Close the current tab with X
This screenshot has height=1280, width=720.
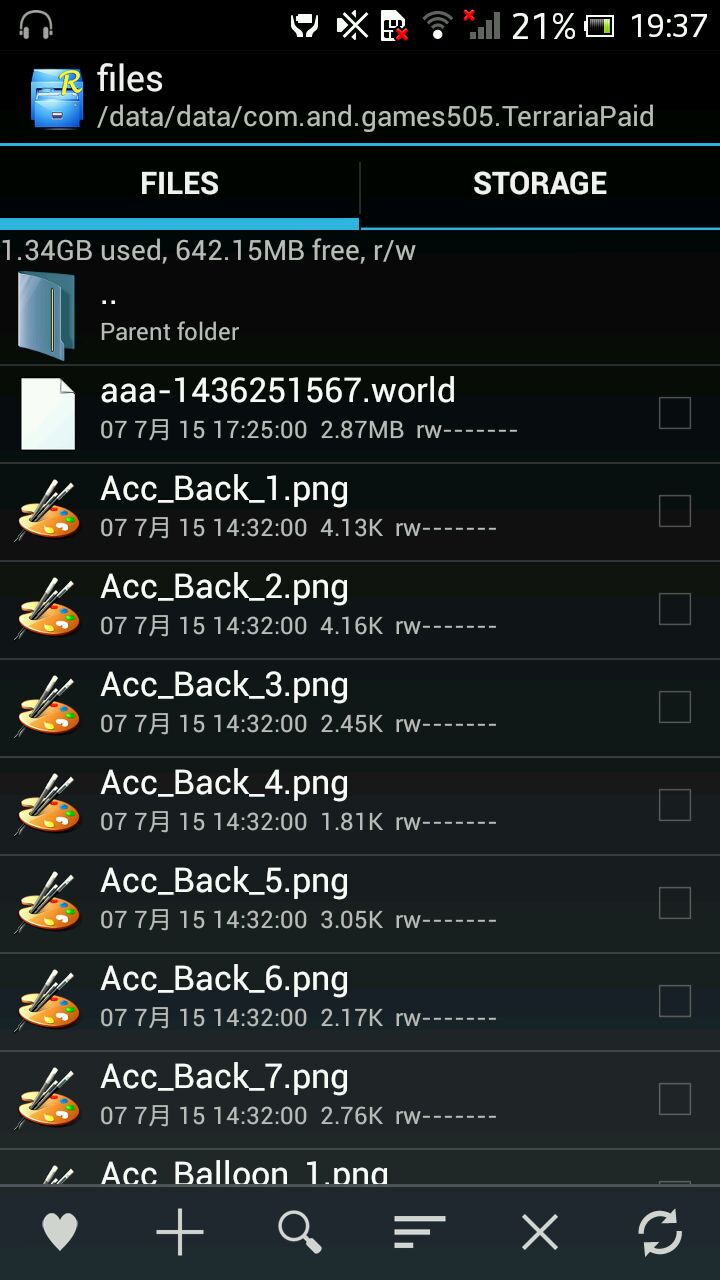point(540,1232)
